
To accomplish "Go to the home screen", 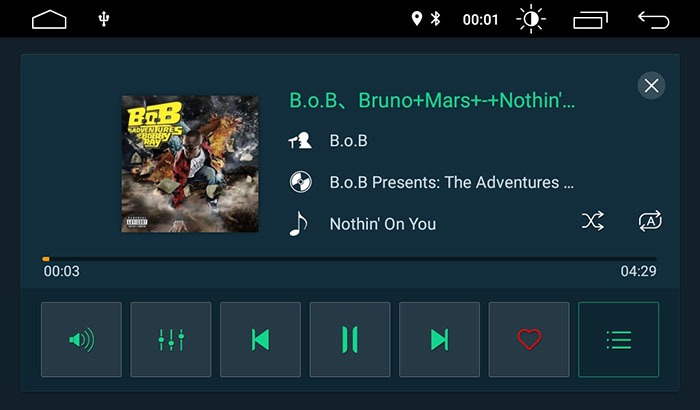I will tap(49, 19).
